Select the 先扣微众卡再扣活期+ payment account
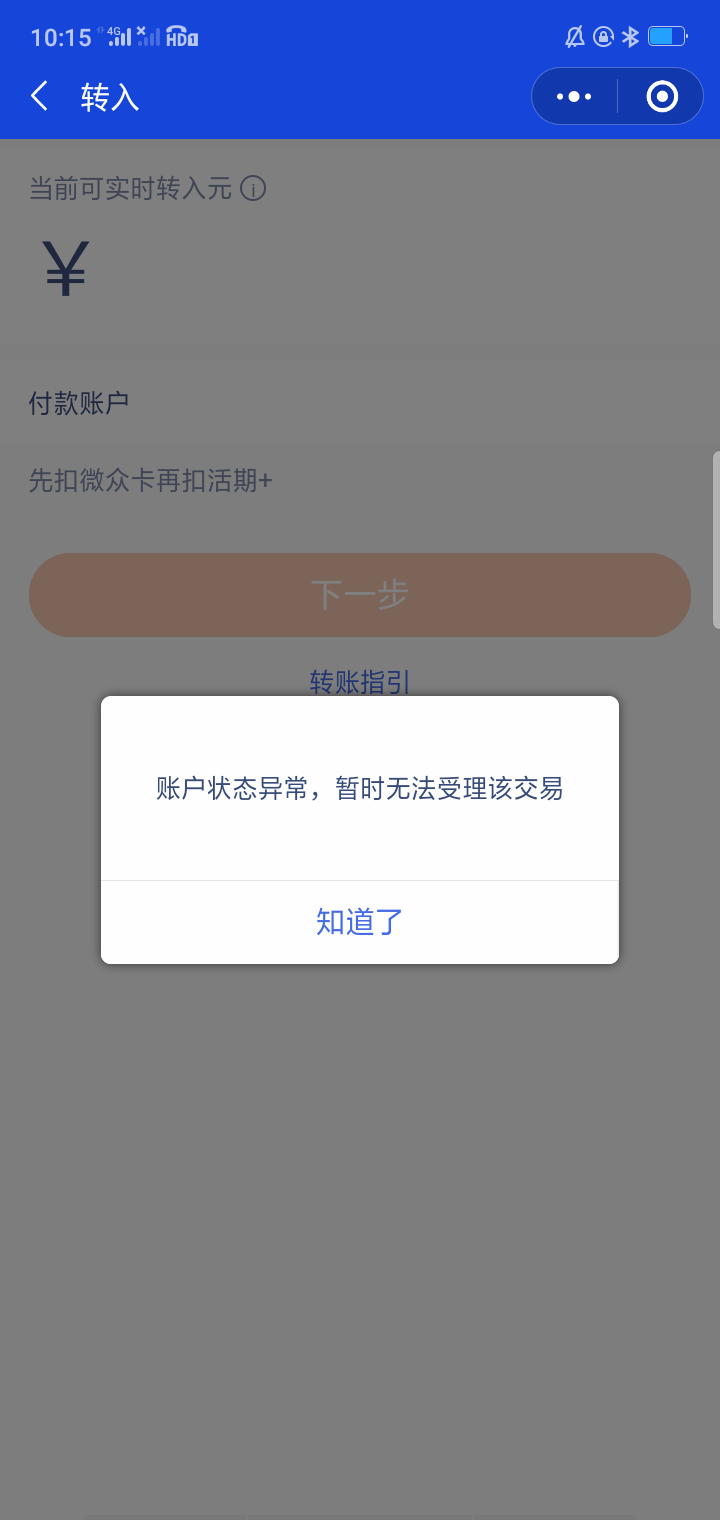This screenshot has width=720, height=1520. pos(151,481)
